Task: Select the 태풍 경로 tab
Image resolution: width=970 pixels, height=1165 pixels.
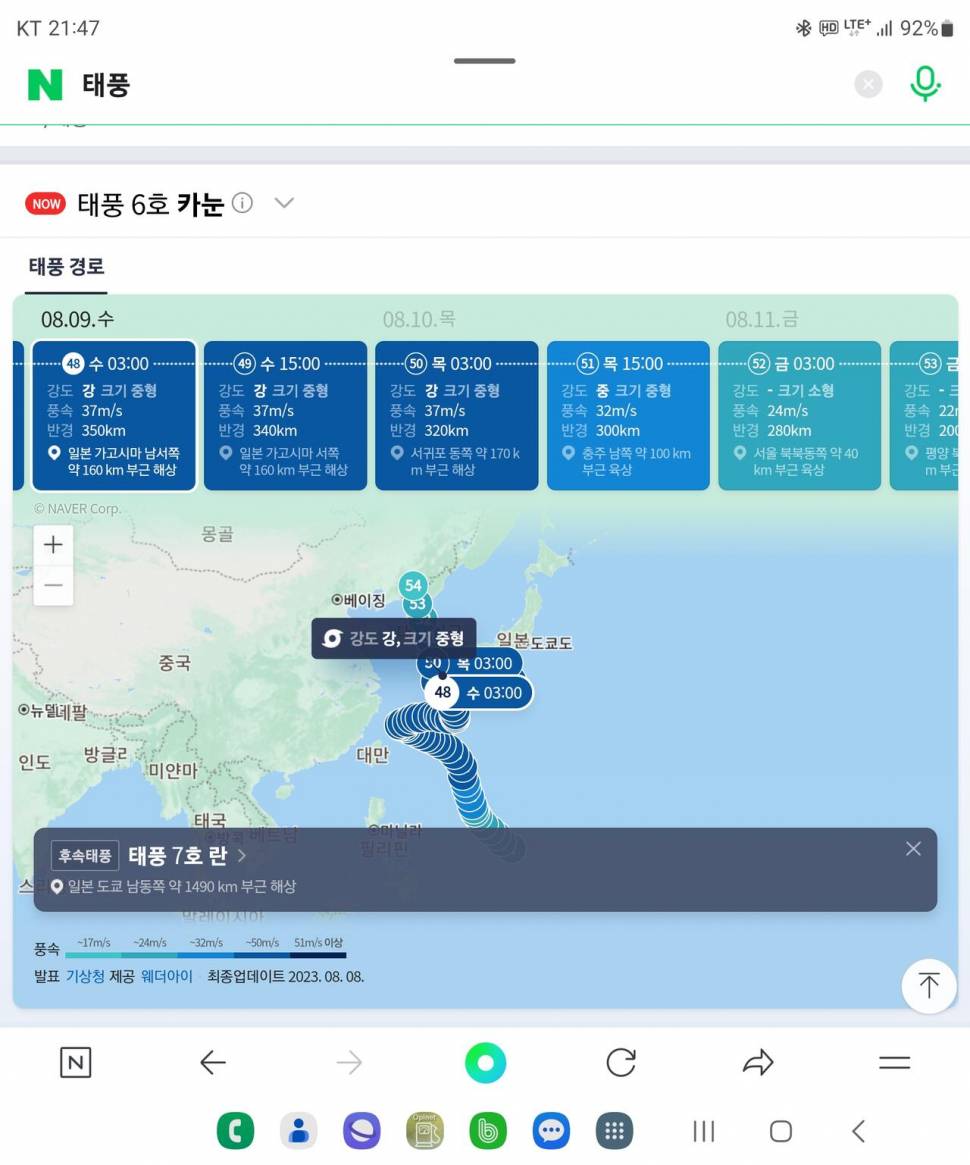Action: tap(66, 267)
